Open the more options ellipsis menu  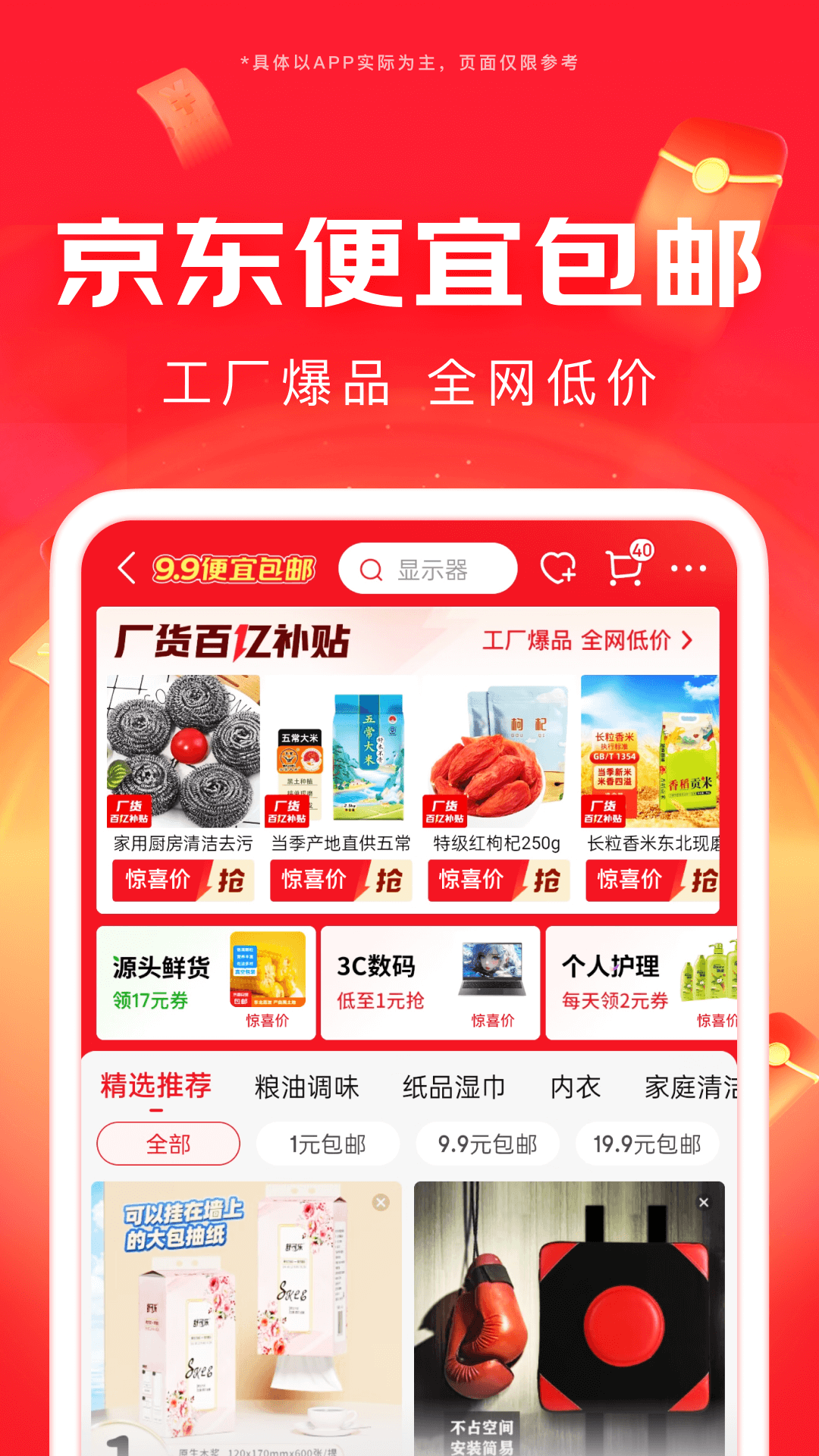[x=689, y=567]
